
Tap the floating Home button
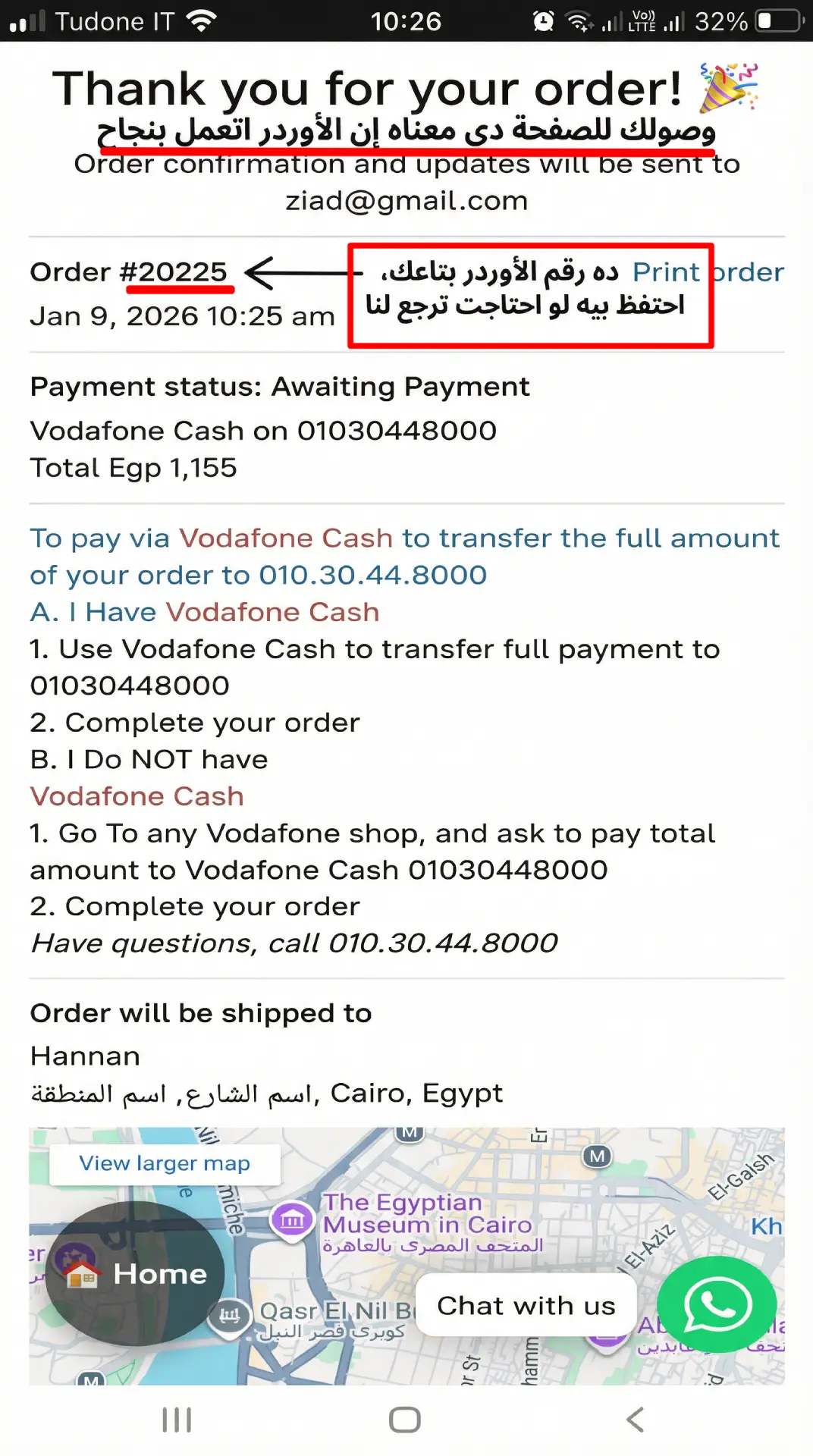[137, 1274]
